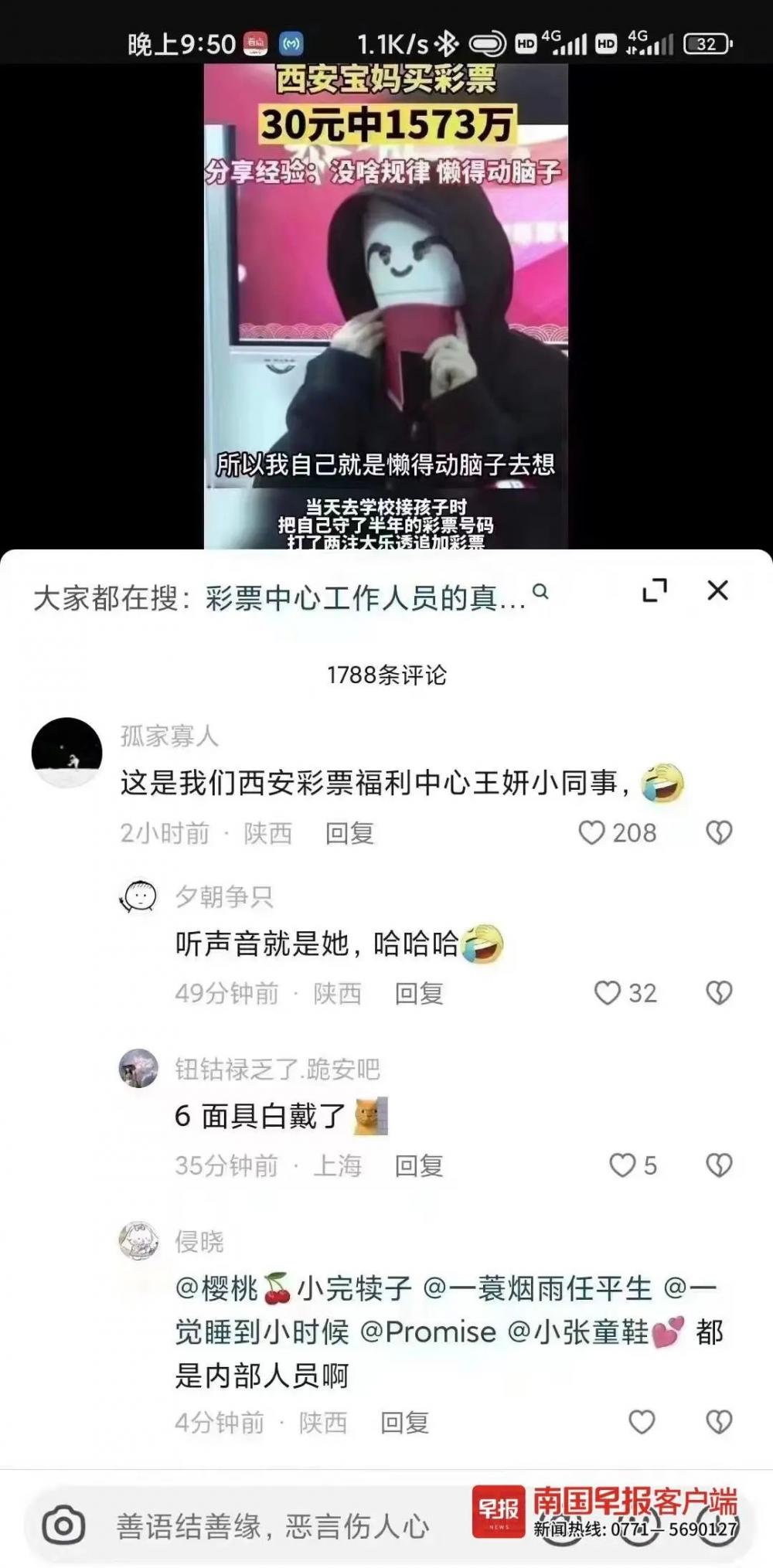Open the camera icon to attach photo
The width and height of the screenshot is (773, 1568).
click(x=63, y=1525)
